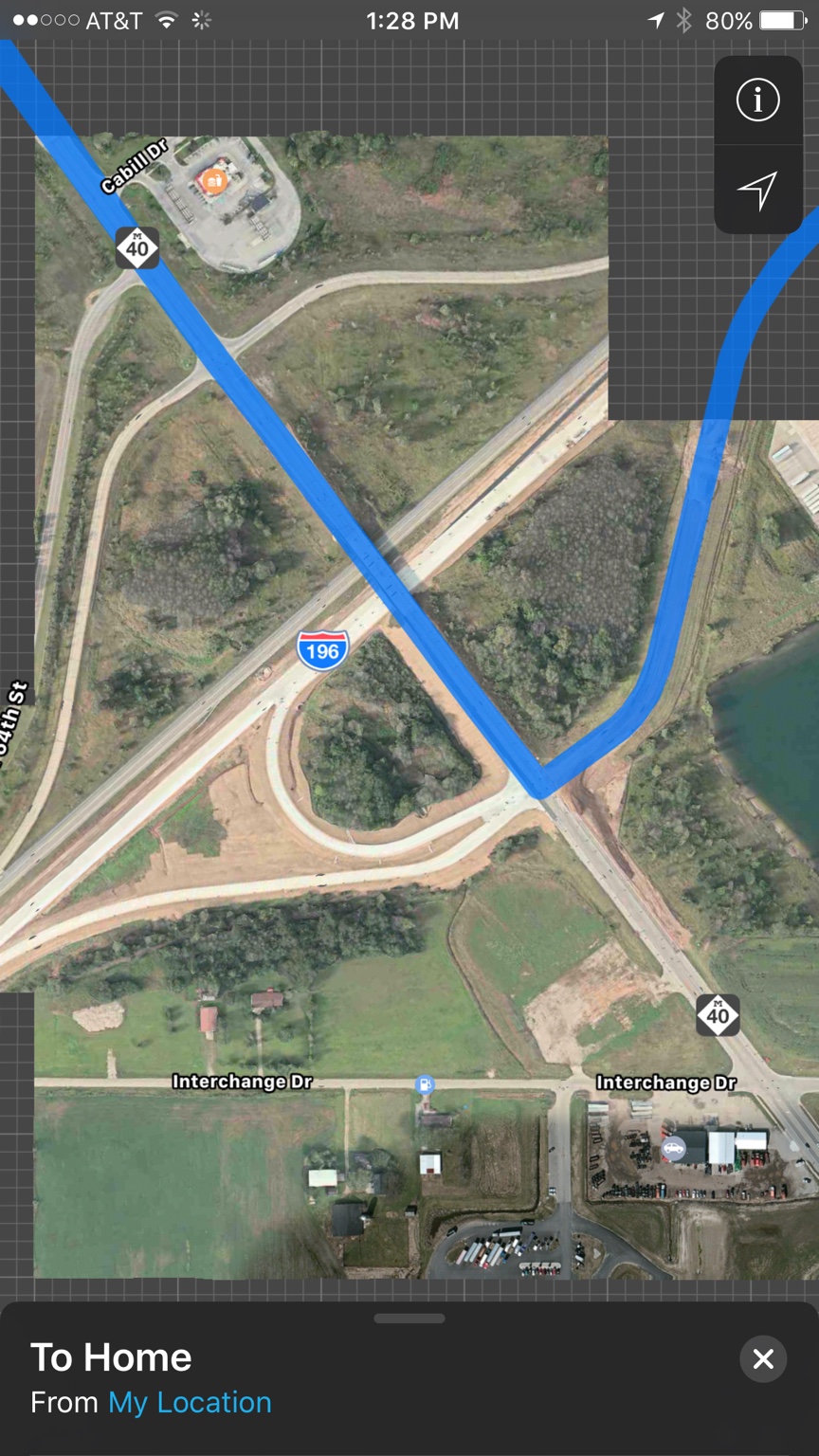Select the gas station marker on Interchange Dr
Image resolution: width=819 pixels, height=1456 pixels.
pos(425,1084)
